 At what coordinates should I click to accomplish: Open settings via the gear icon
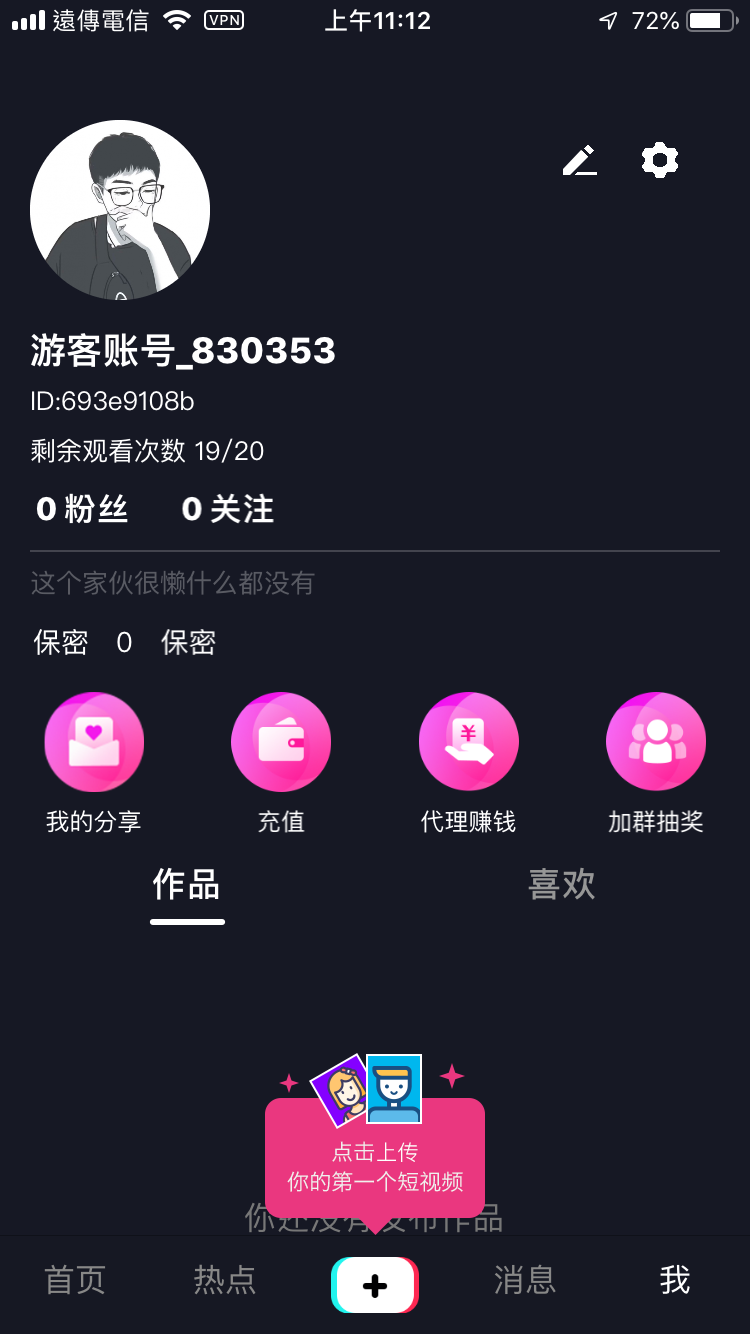coord(660,160)
